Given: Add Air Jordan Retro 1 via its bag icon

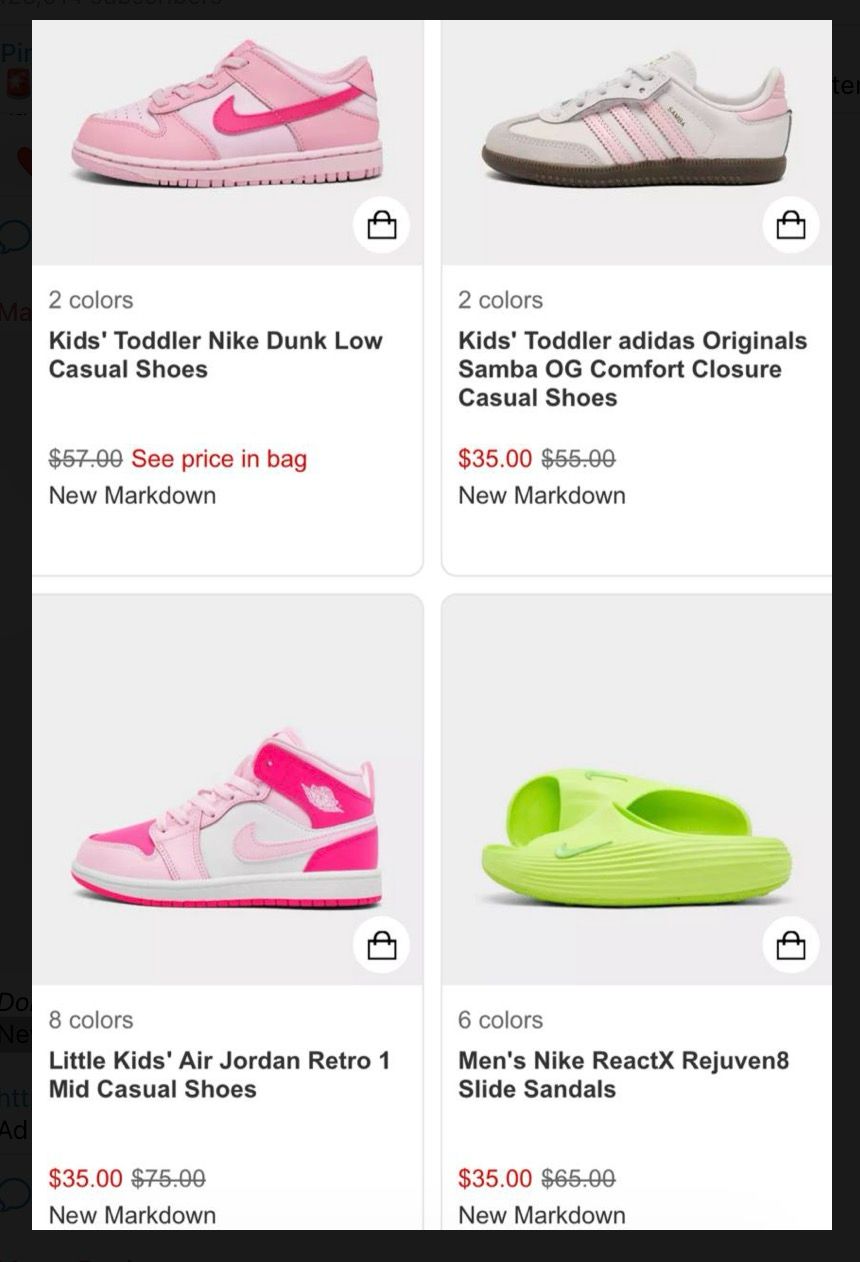Looking at the screenshot, I should pos(381,944).
